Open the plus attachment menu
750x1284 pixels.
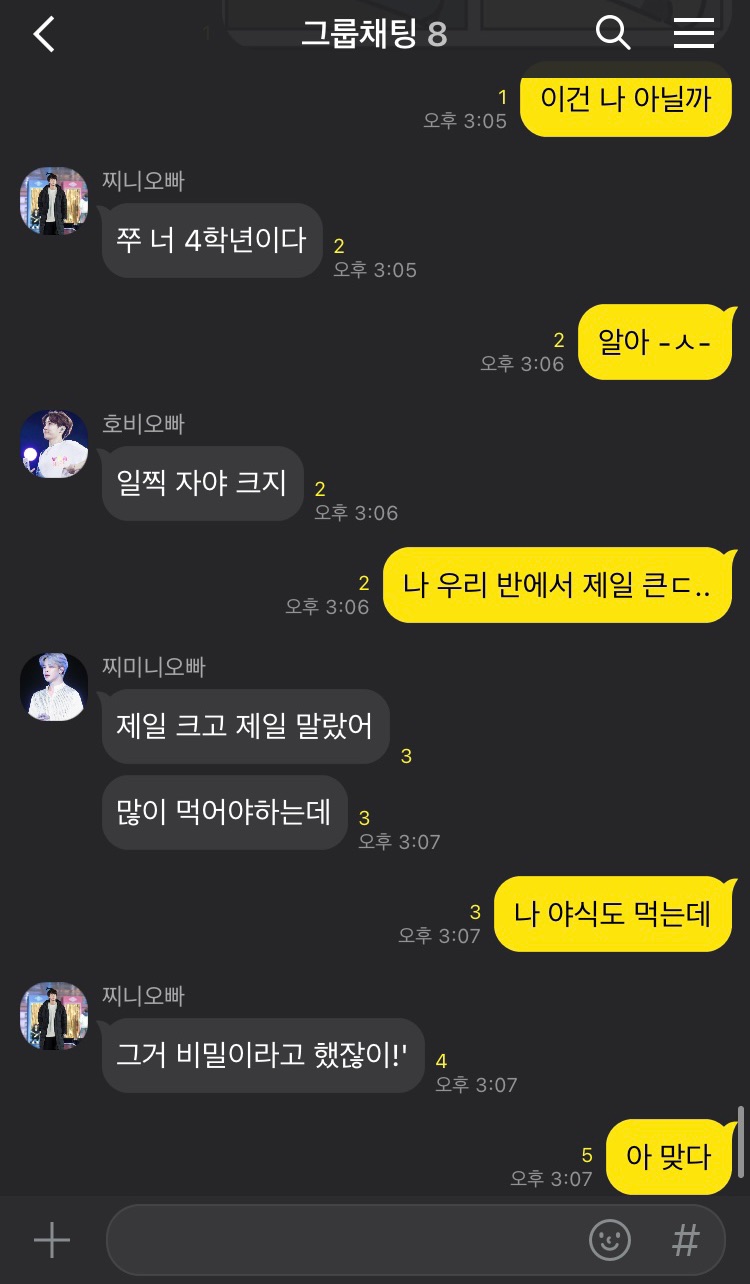(52, 1241)
